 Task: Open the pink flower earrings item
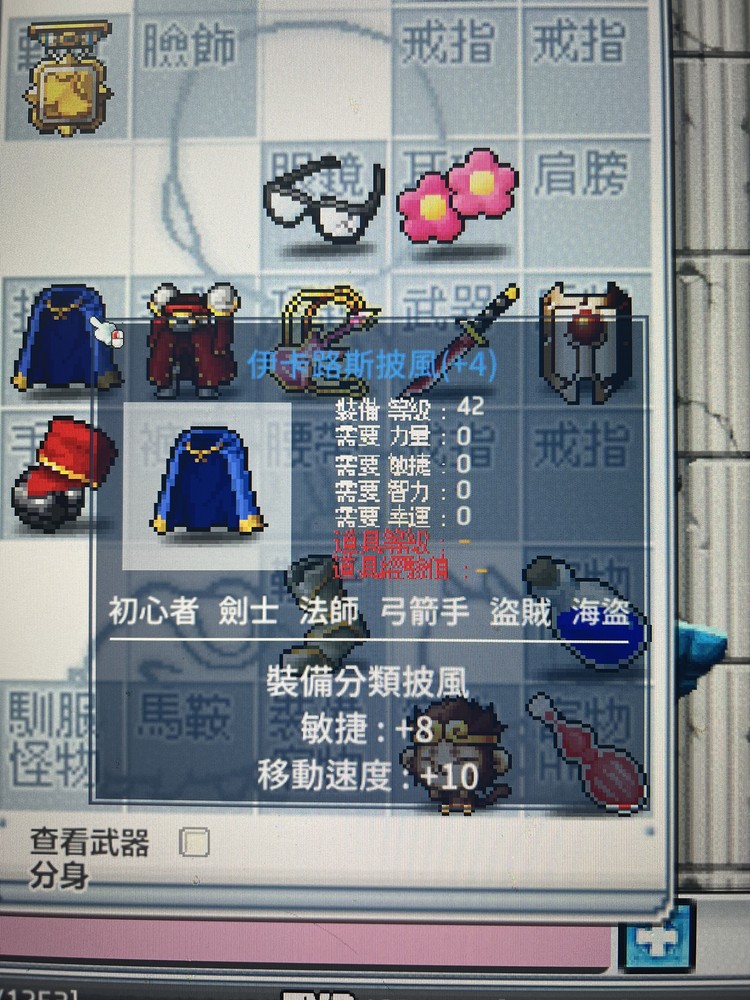(x=456, y=195)
